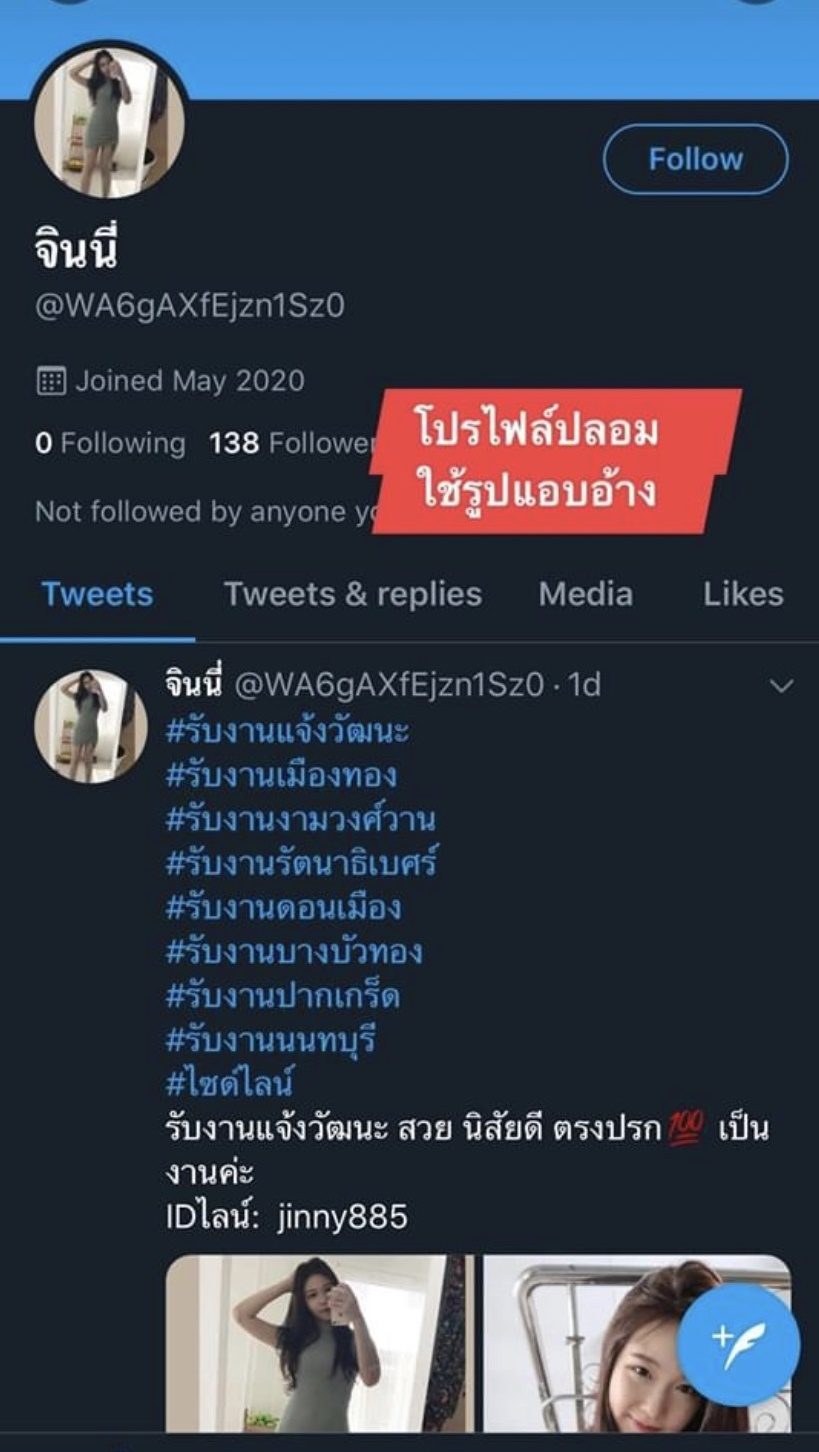The image size is (819, 1452).
Task: Open the large profile picture
Action: tap(109, 120)
